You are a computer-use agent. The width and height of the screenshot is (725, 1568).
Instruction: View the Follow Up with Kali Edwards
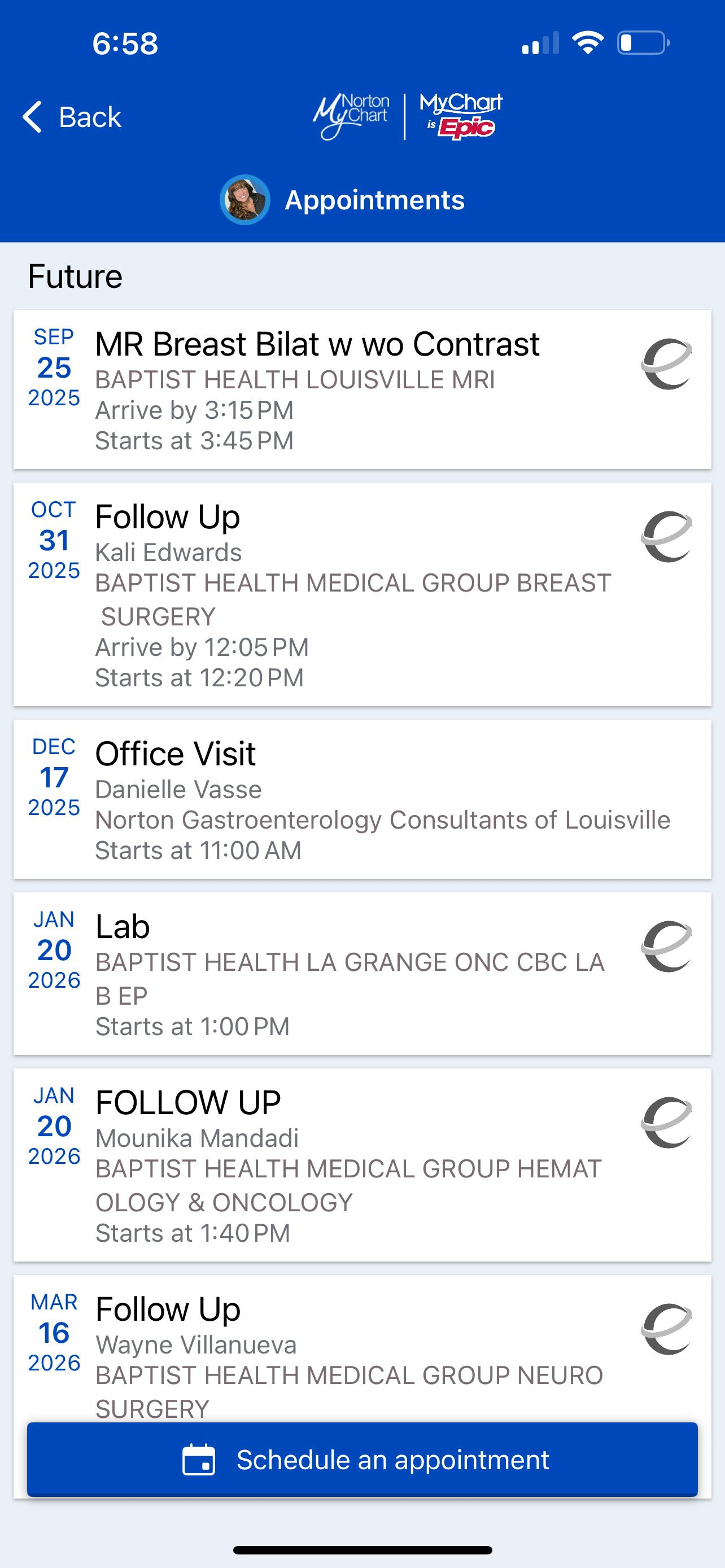361,594
